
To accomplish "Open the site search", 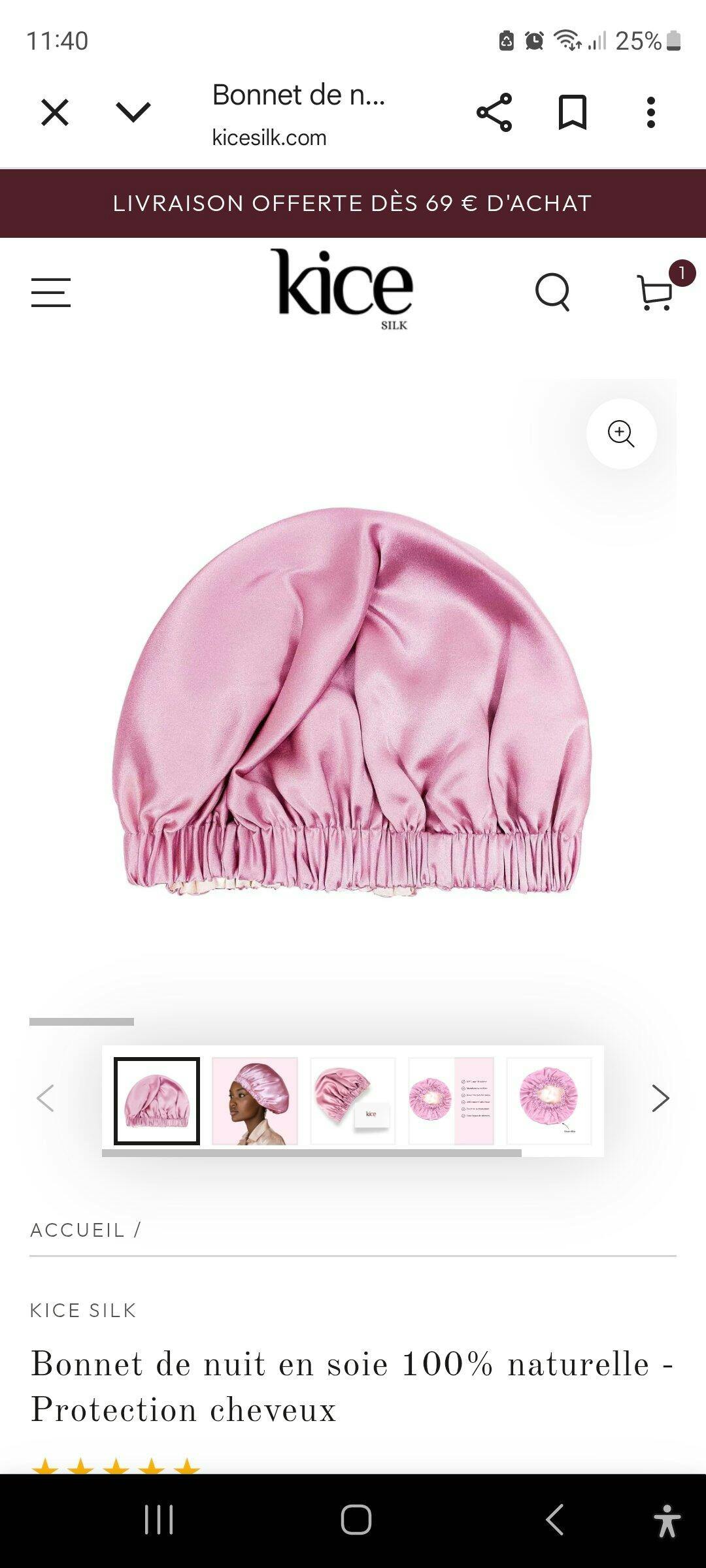I will click(x=553, y=292).
